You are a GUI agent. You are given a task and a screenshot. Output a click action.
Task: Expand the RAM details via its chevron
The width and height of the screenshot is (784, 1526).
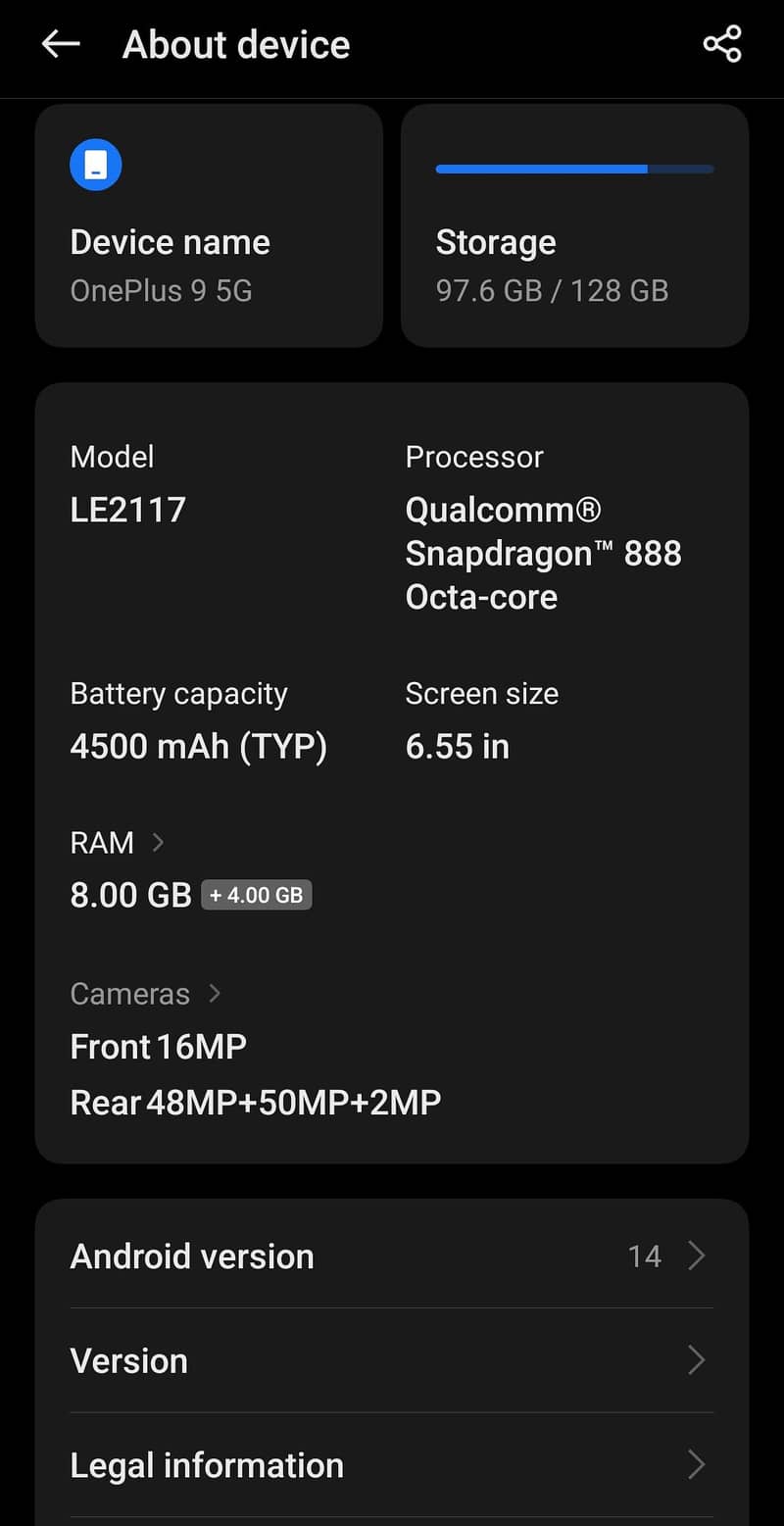point(160,841)
